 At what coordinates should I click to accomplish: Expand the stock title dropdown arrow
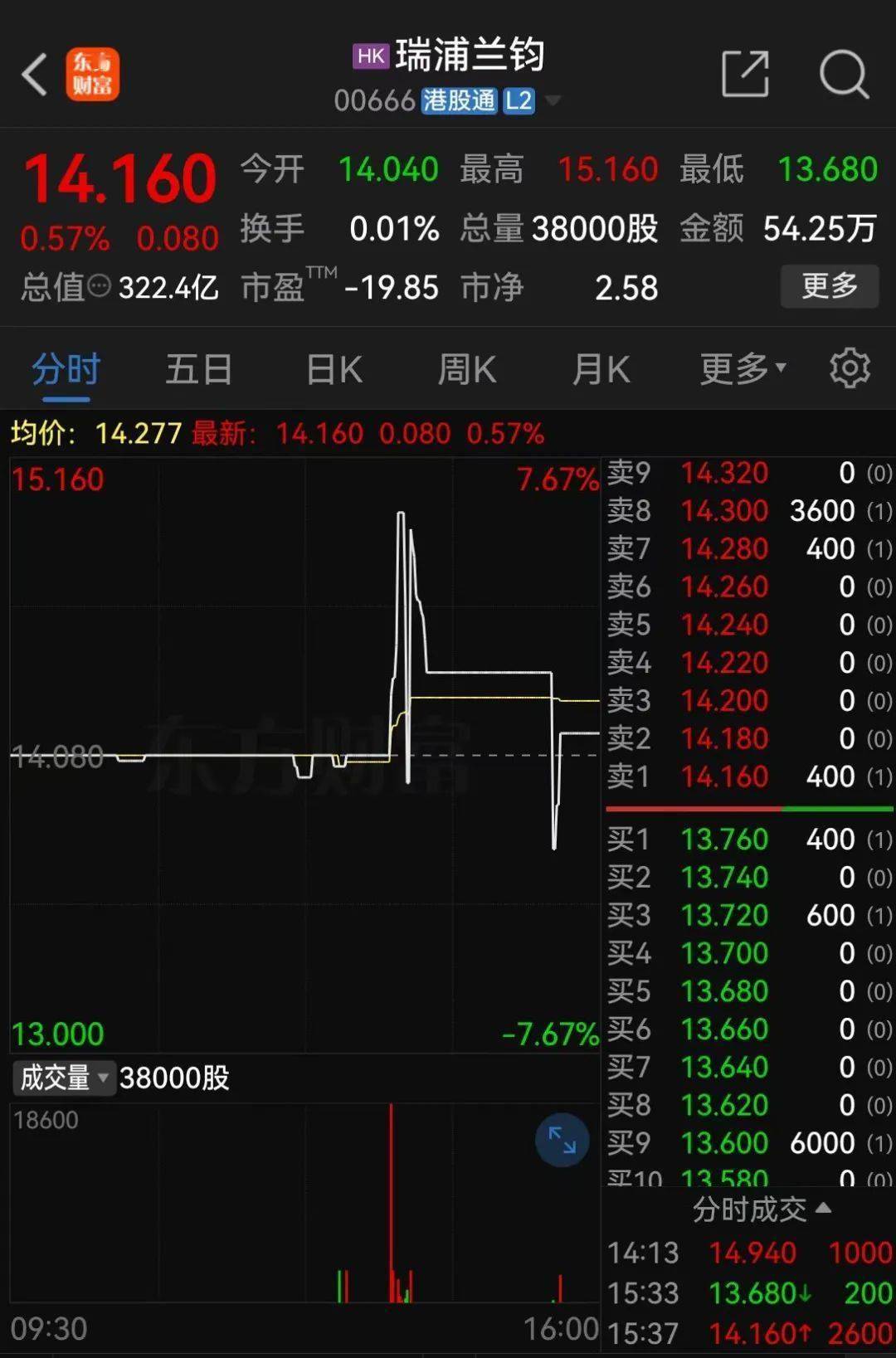(553, 101)
